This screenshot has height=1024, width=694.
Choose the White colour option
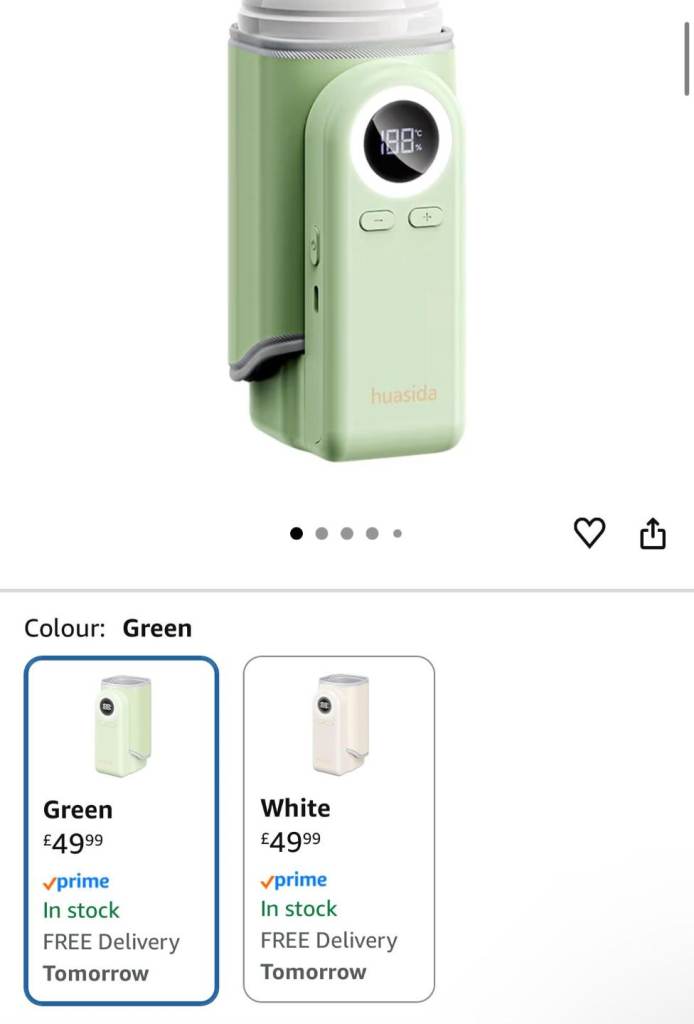[339, 830]
